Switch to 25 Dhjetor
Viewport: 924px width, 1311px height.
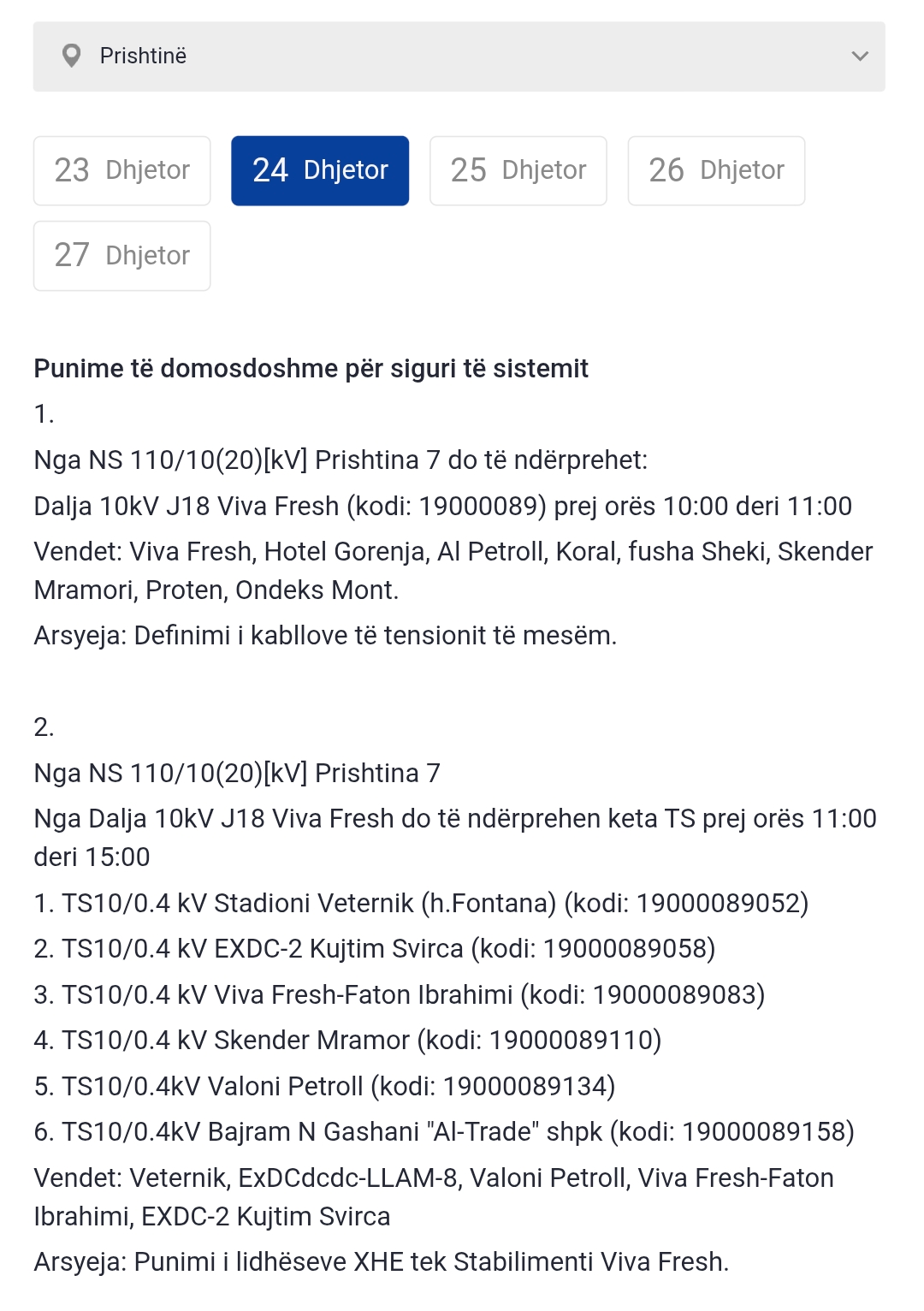pos(518,171)
